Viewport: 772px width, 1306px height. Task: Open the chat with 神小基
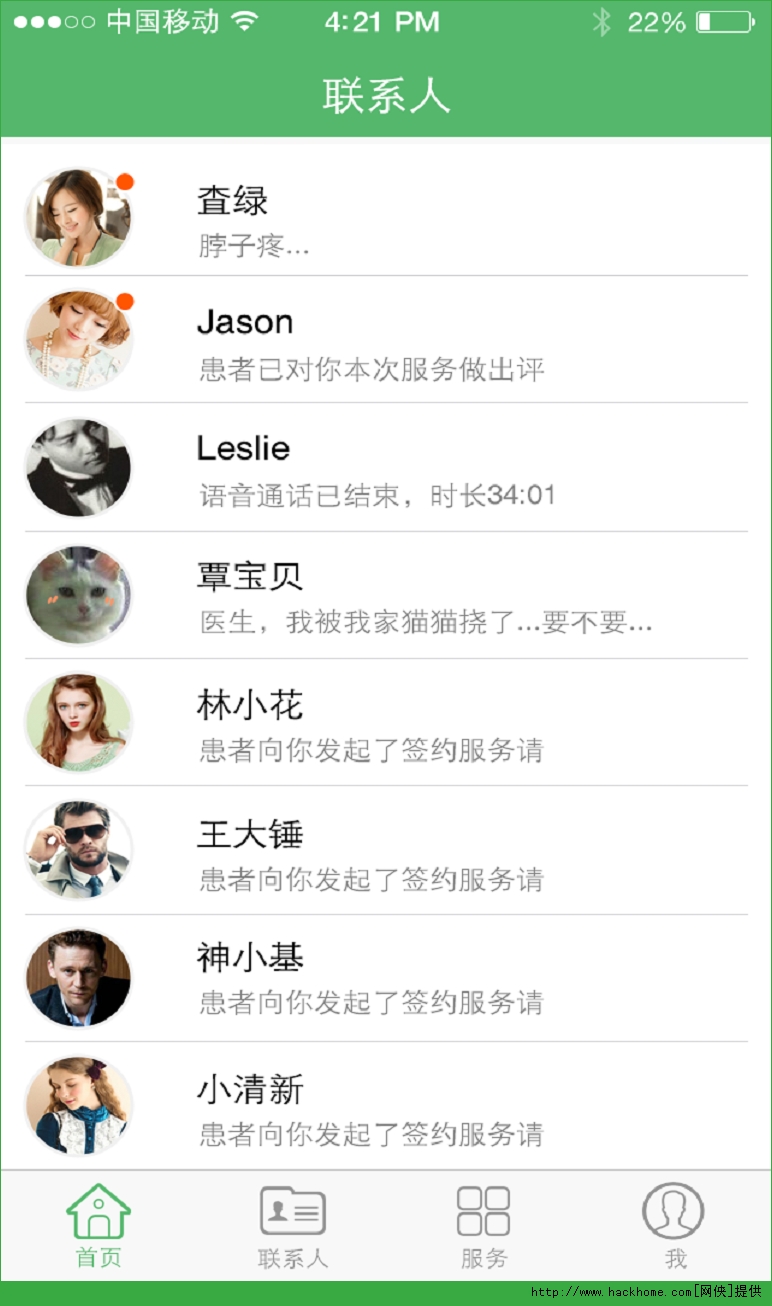tap(386, 980)
